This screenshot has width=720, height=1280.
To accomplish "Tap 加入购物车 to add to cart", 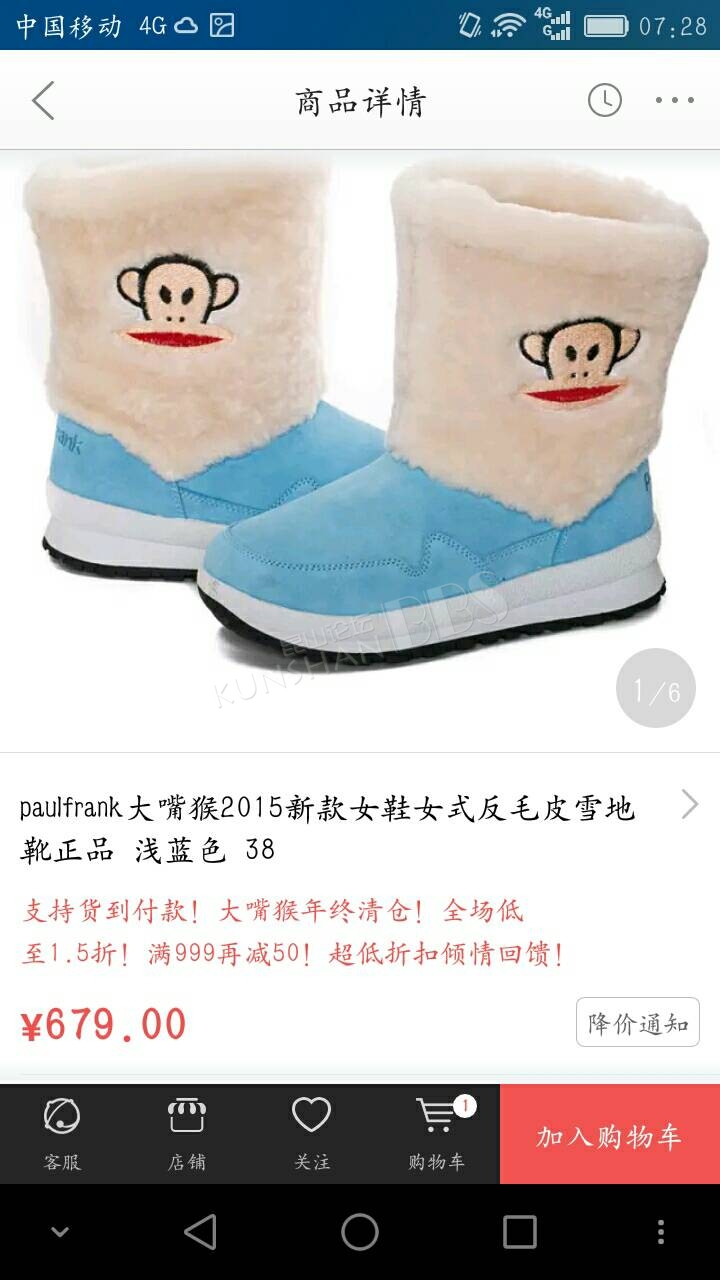I will tap(609, 1135).
